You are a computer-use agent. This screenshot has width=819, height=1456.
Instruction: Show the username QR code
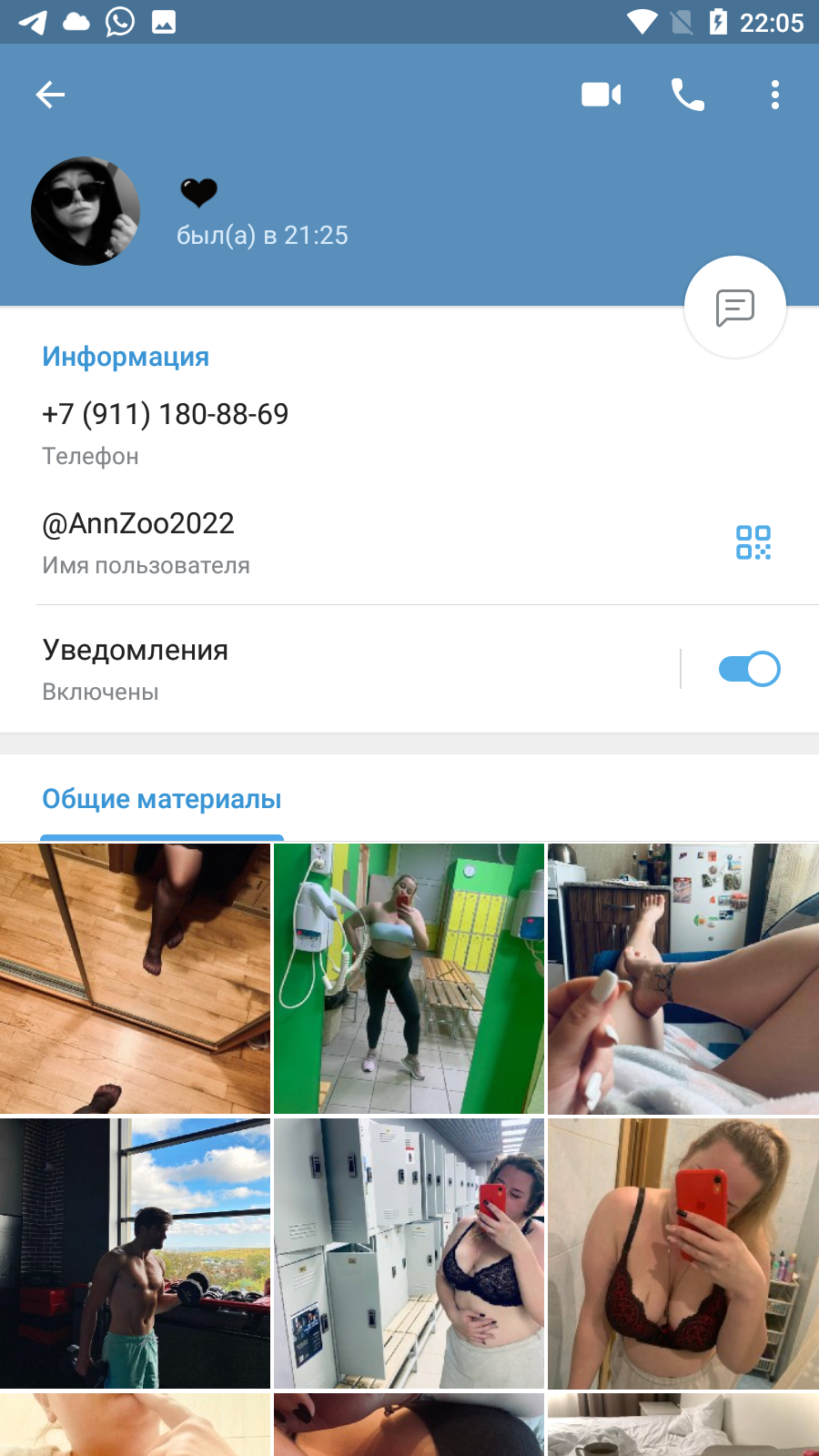(x=753, y=542)
